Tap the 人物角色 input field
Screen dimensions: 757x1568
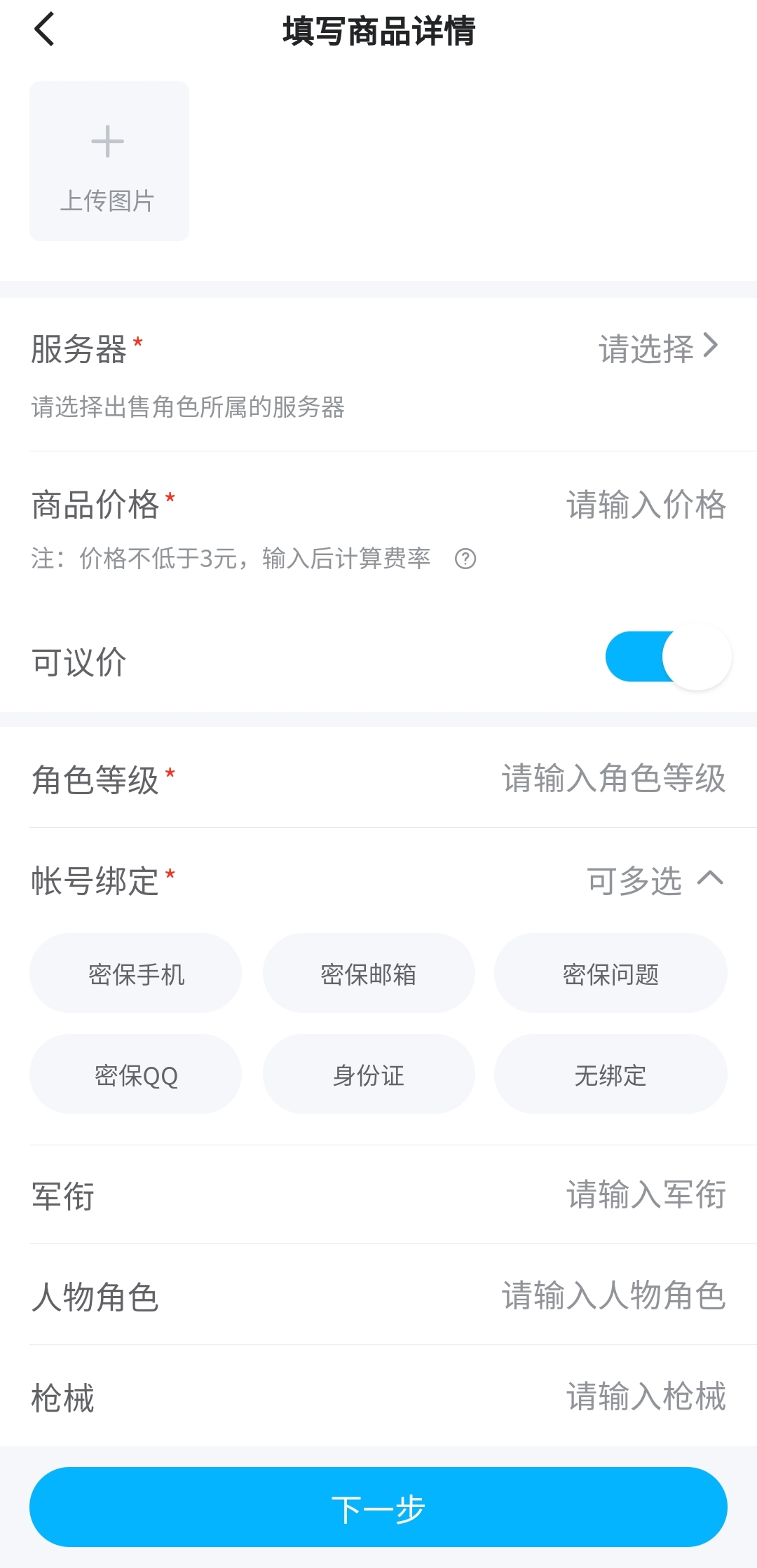[613, 1296]
